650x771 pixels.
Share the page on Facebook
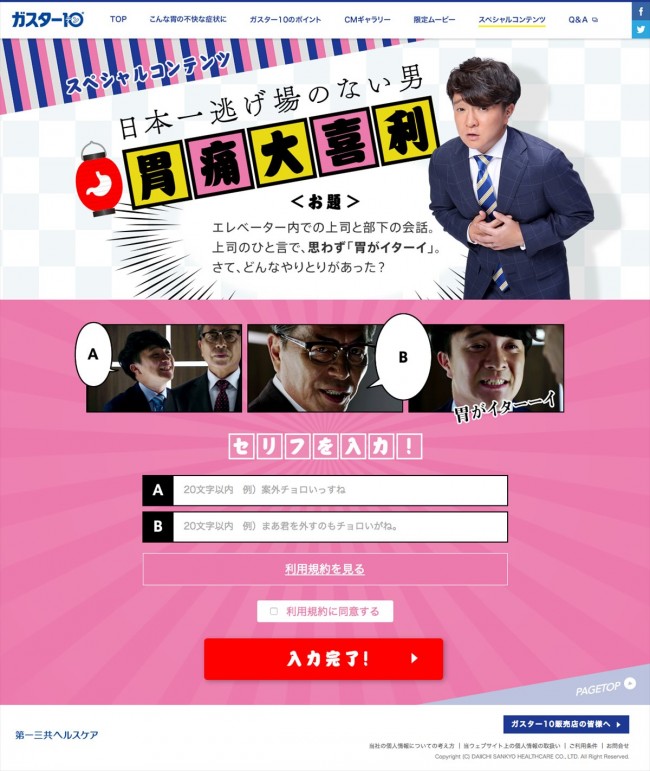(640, 10)
